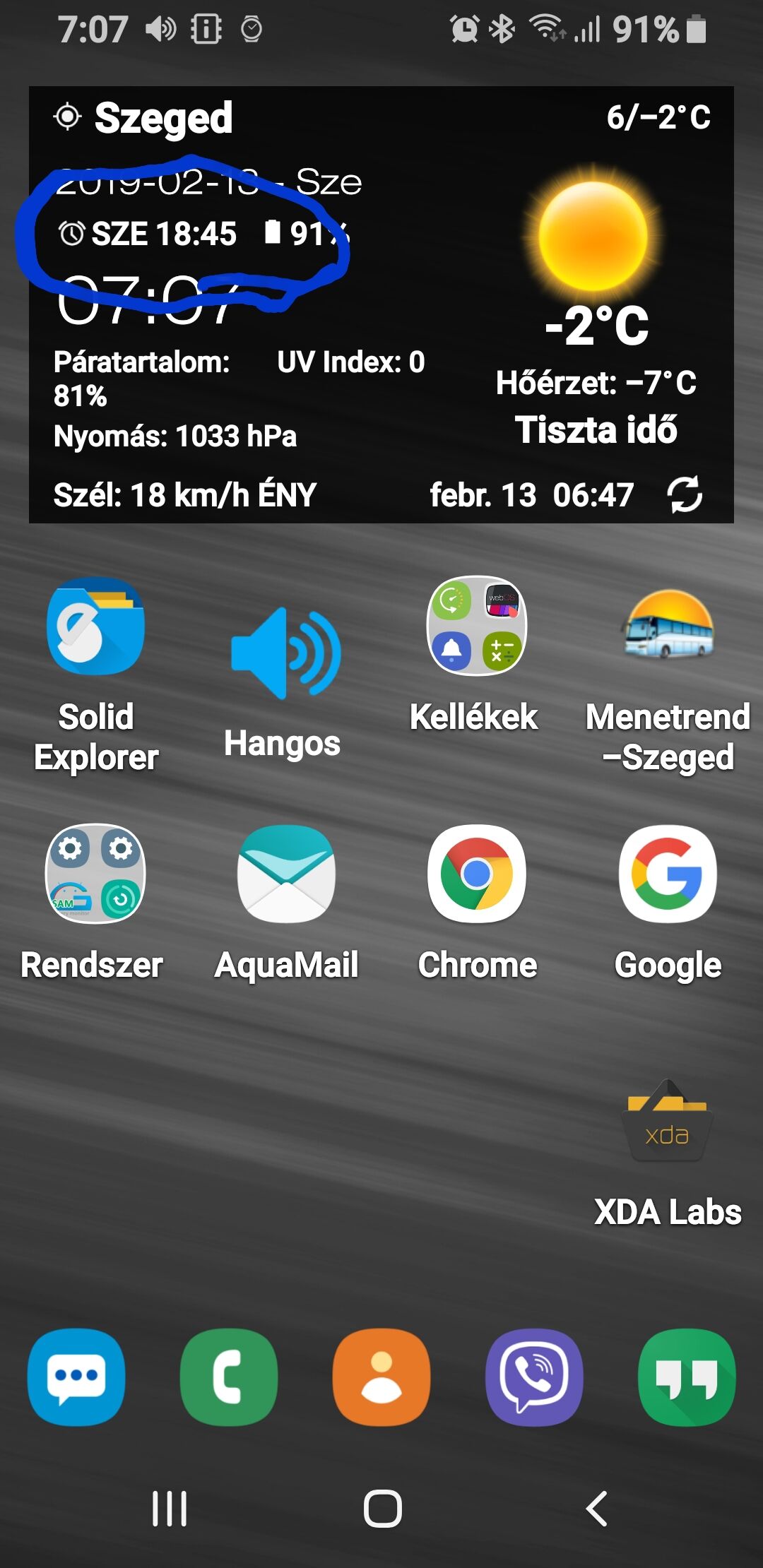Image resolution: width=763 pixels, height=1568 pixels.
Task: Open the green Phone dialer
Action: 229,1377
